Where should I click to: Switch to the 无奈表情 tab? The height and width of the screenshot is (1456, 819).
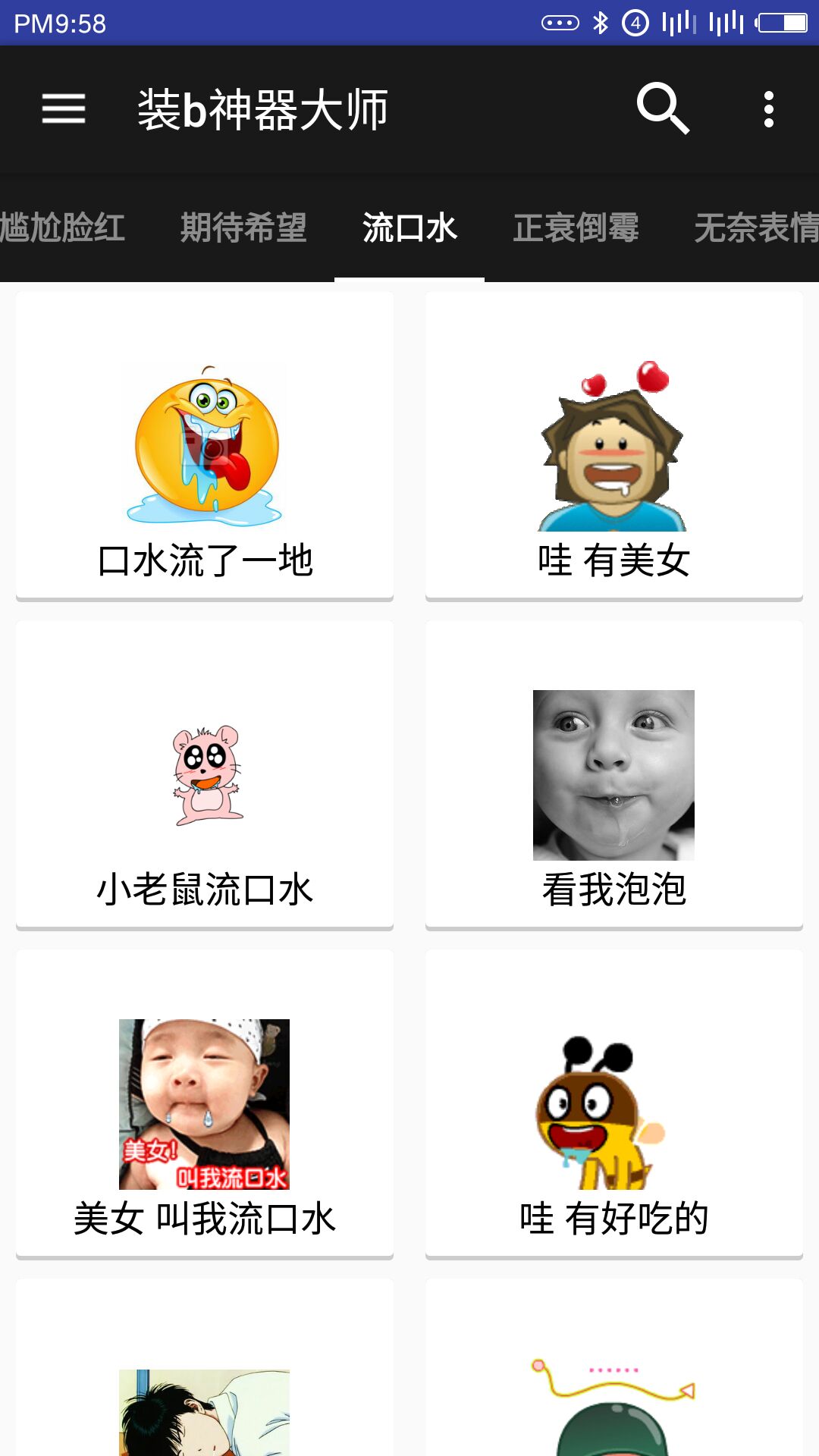(x=756, y=227)
